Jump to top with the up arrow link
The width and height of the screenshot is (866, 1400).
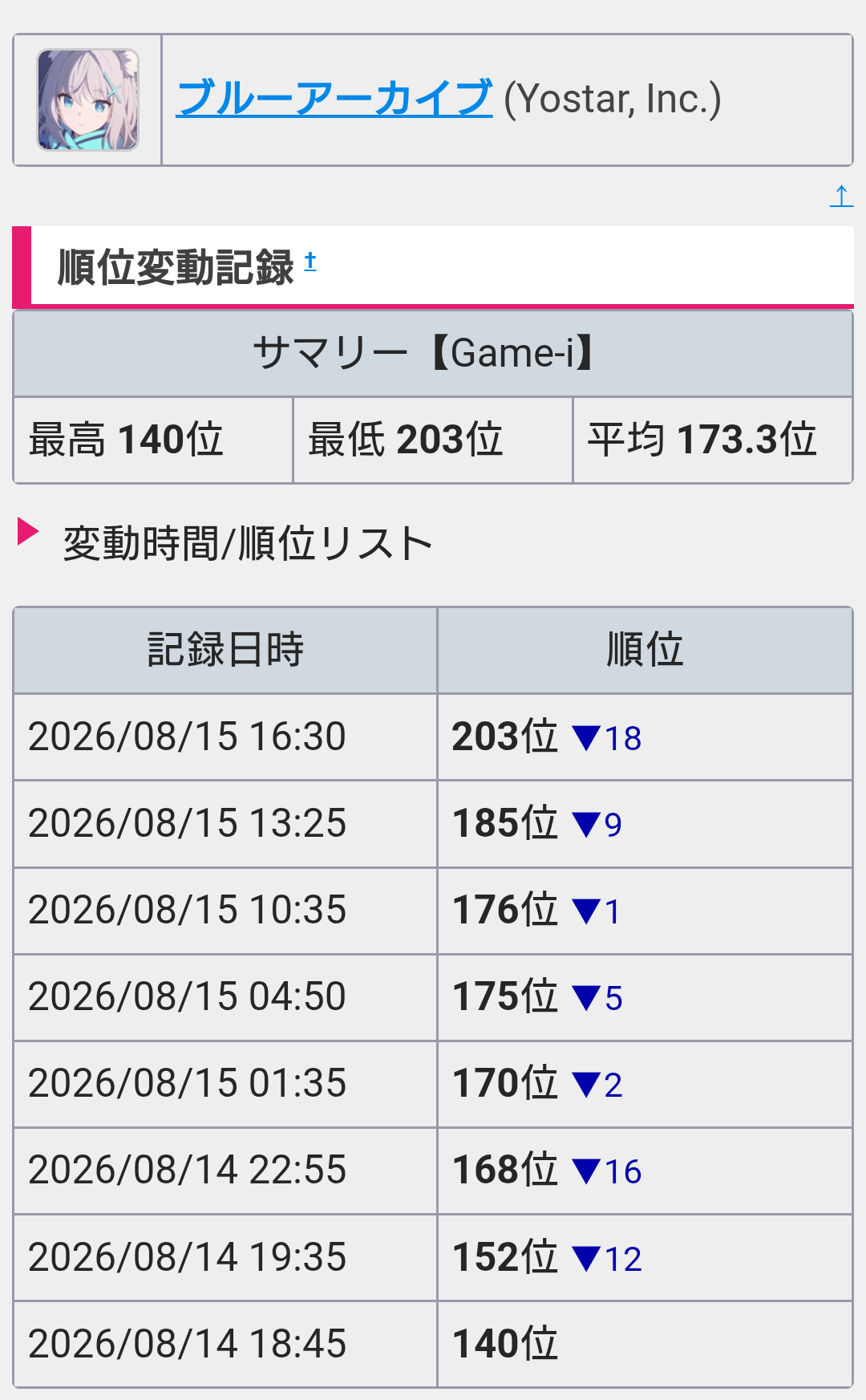841,196
